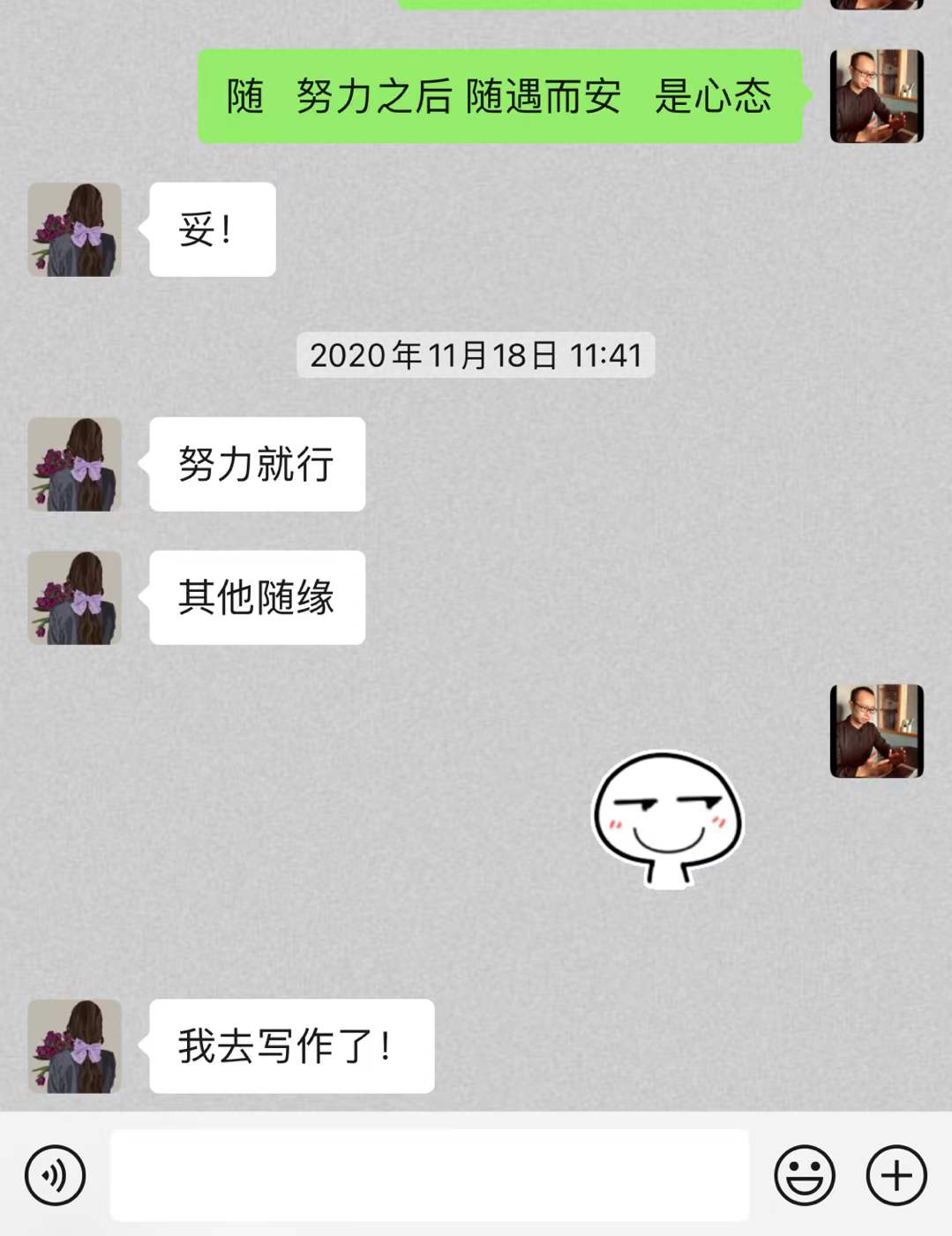Tap the avatar next to "努力就行"
The width and height of the screenshot is (952, 1236).
pos(74,464)
